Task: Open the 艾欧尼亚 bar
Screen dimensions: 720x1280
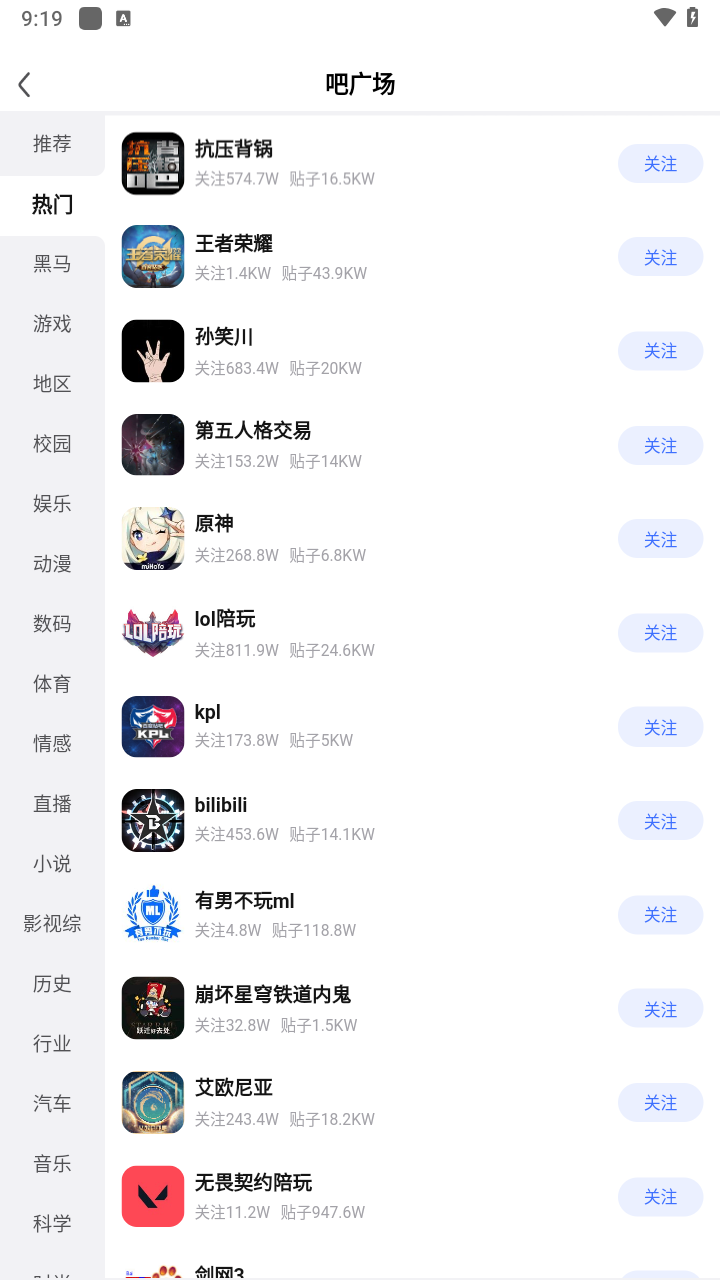Action: pyautogui.click(x=234, y=1088)
